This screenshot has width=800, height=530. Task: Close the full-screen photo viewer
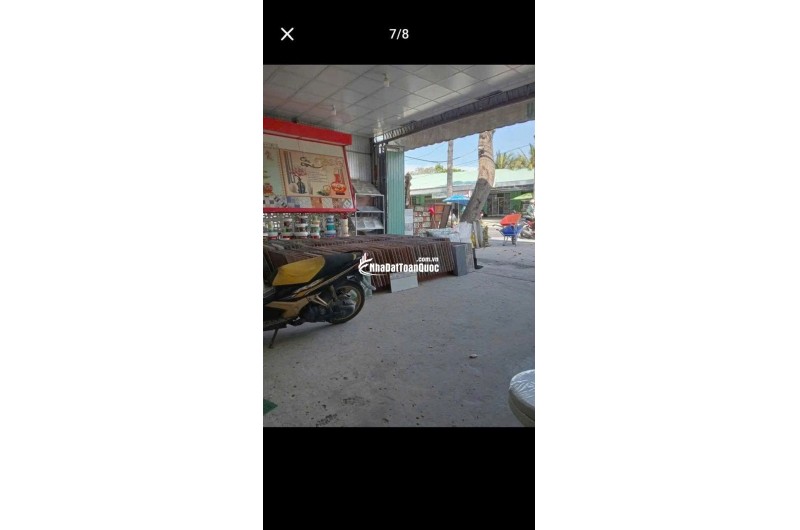point(287,34)
